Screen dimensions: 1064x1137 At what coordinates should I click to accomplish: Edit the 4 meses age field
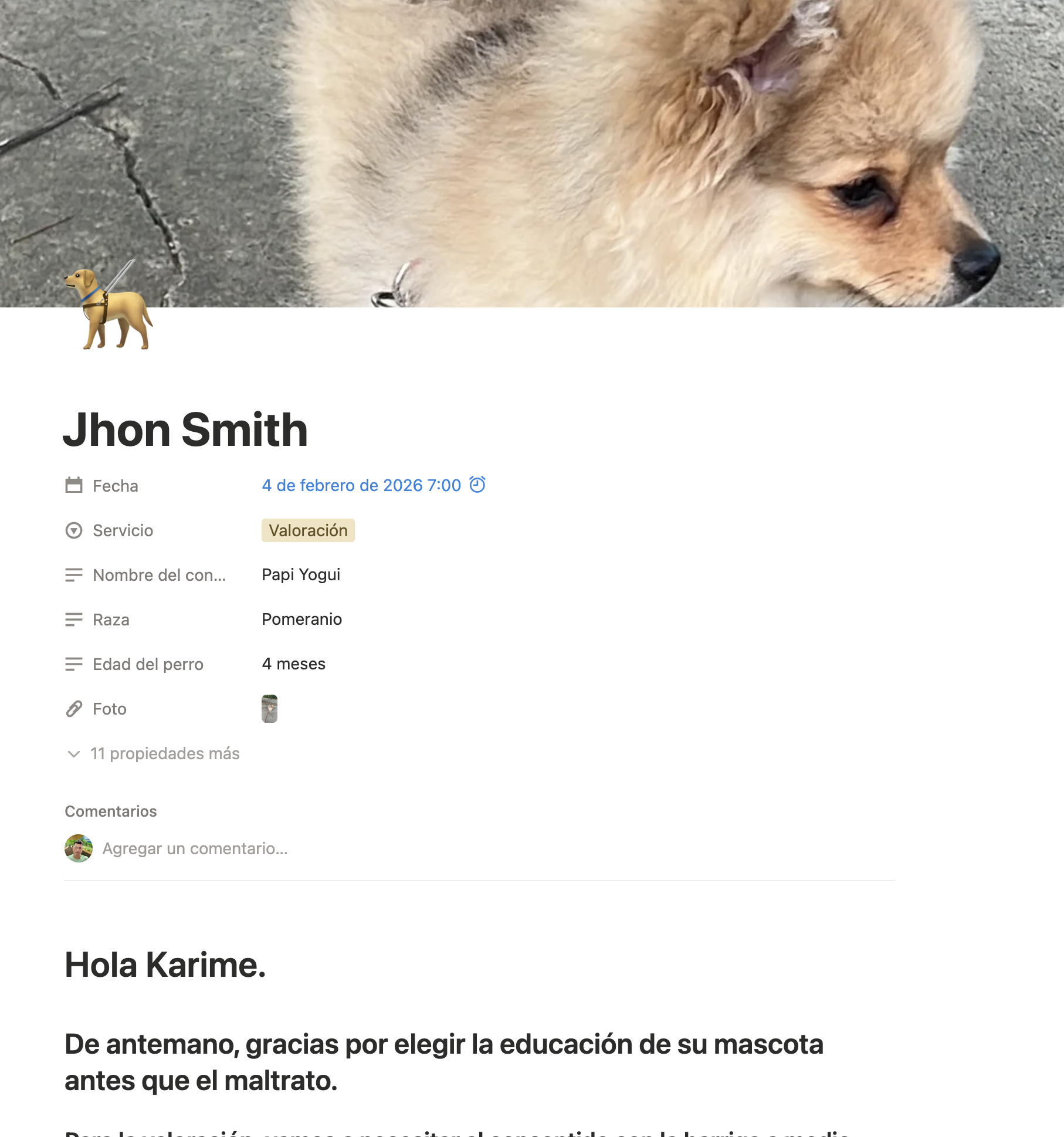click(x=293, y=664)
